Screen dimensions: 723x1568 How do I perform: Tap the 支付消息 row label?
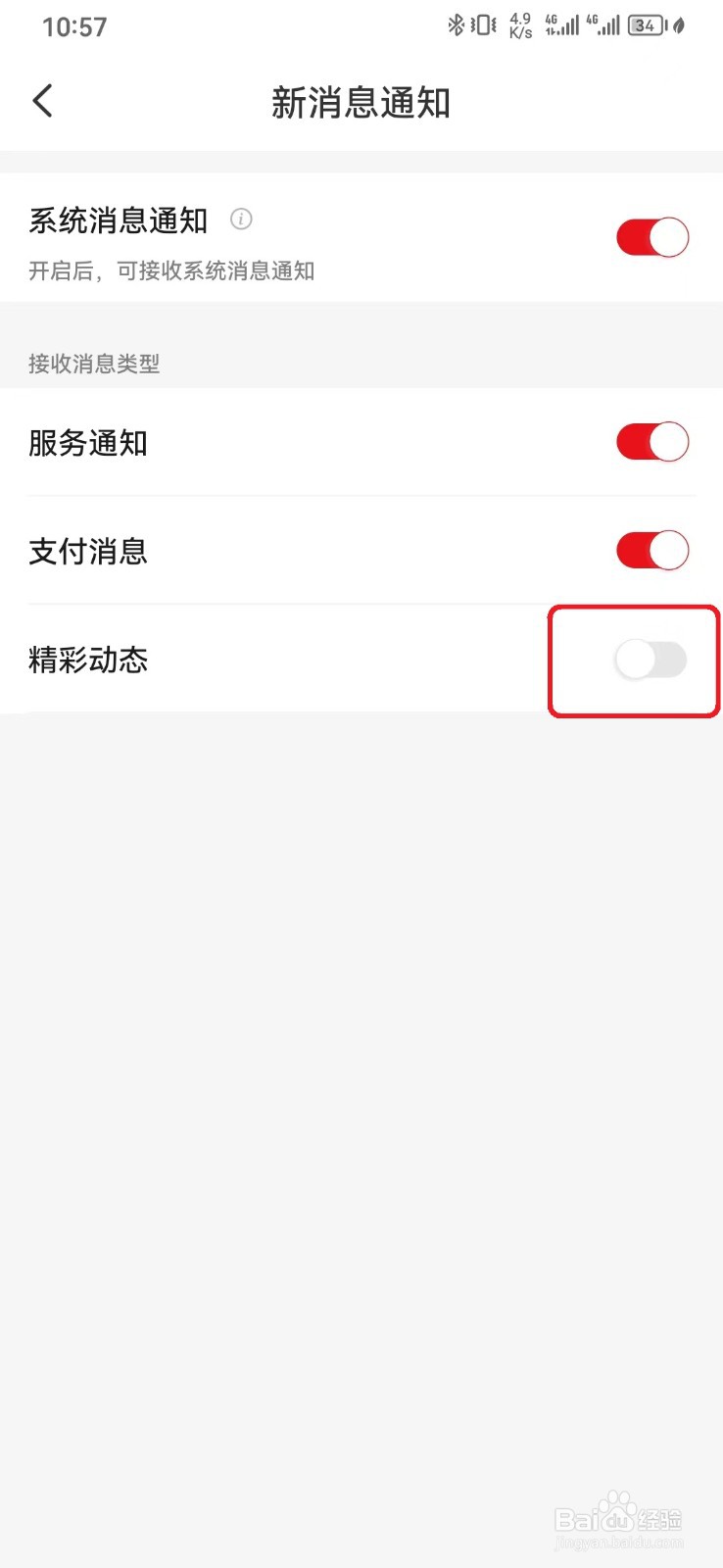pyautogui.click(x=87, y=552)
